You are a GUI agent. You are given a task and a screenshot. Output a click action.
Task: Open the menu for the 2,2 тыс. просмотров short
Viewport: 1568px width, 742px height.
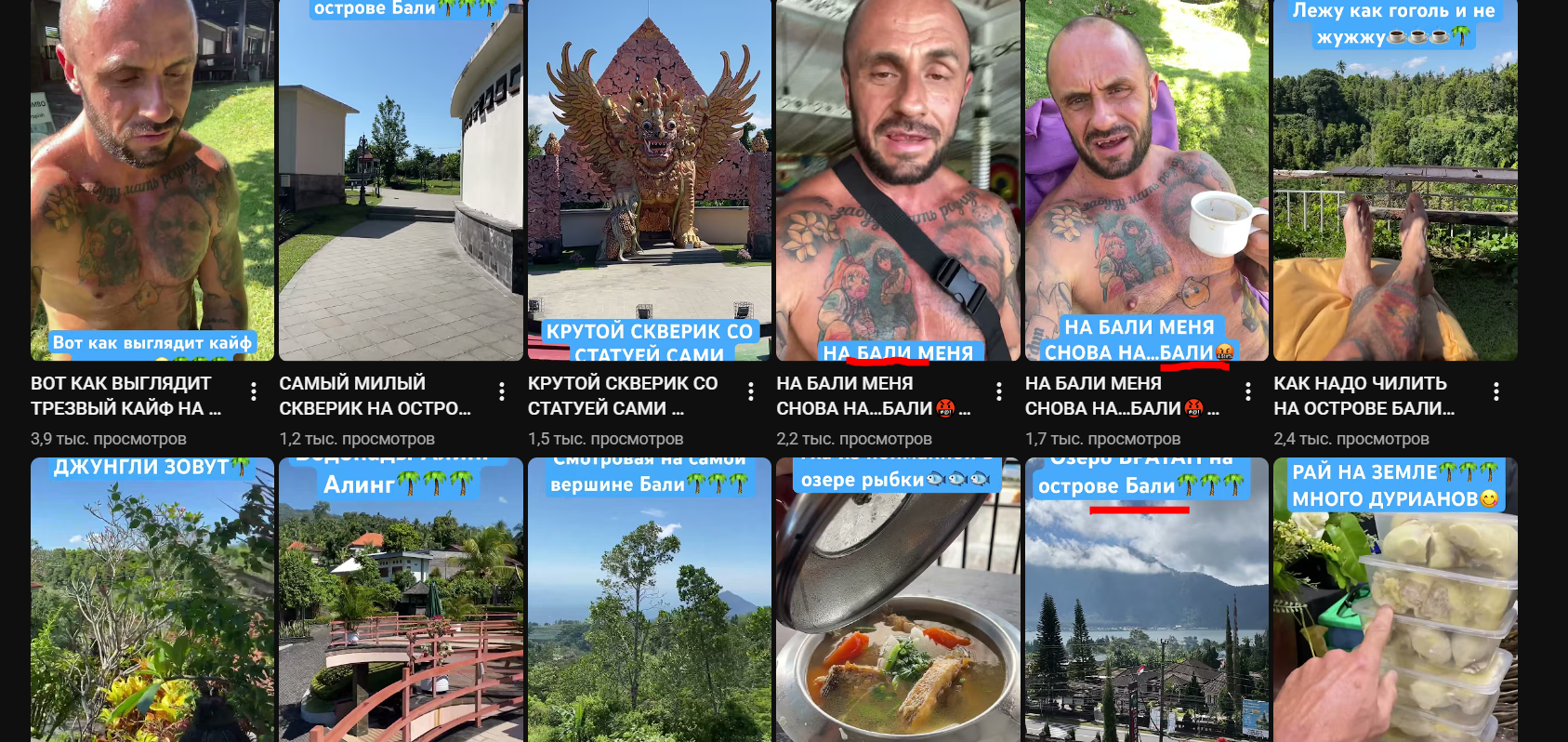tap(999, 391)
